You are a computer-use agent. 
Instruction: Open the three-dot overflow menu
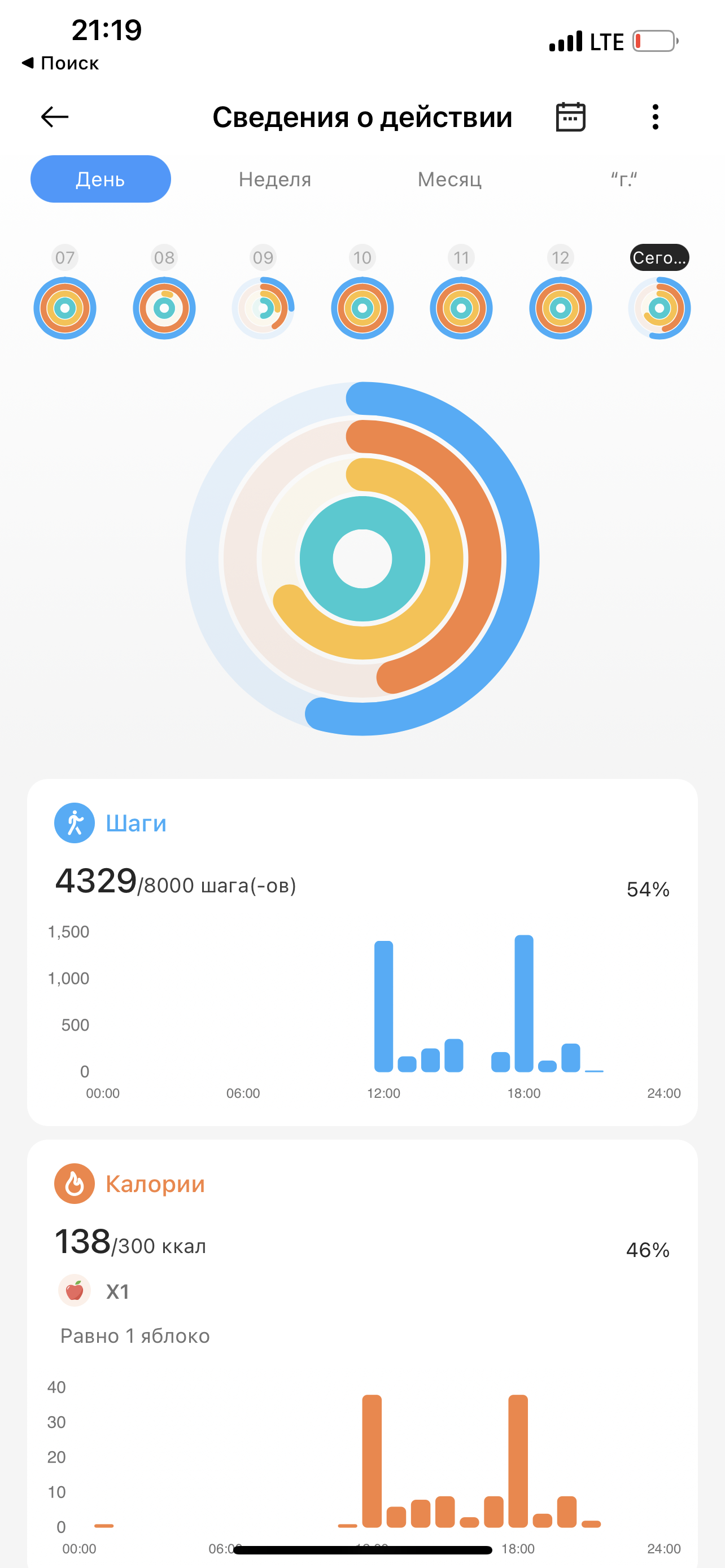pos(655,117)
